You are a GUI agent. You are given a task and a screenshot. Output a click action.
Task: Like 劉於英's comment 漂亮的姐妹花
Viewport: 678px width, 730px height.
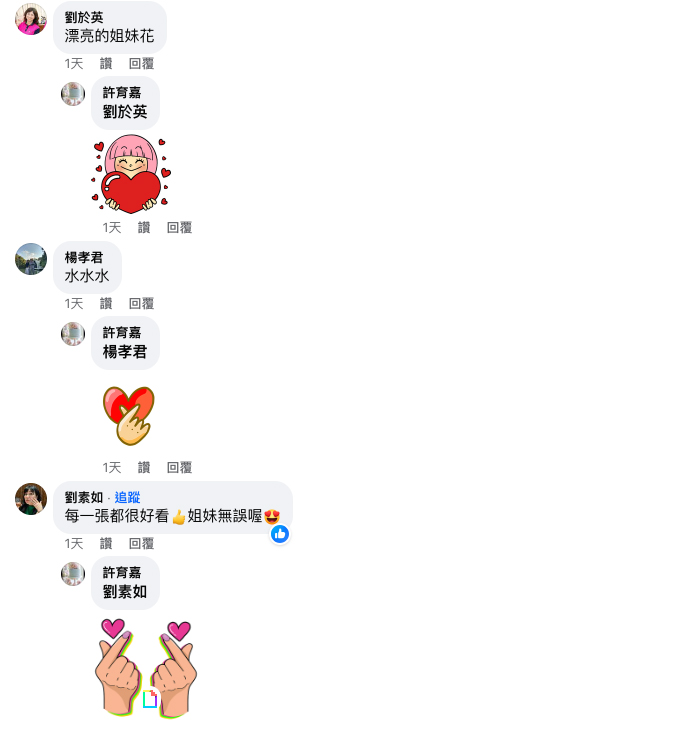[x=106, y=63]
